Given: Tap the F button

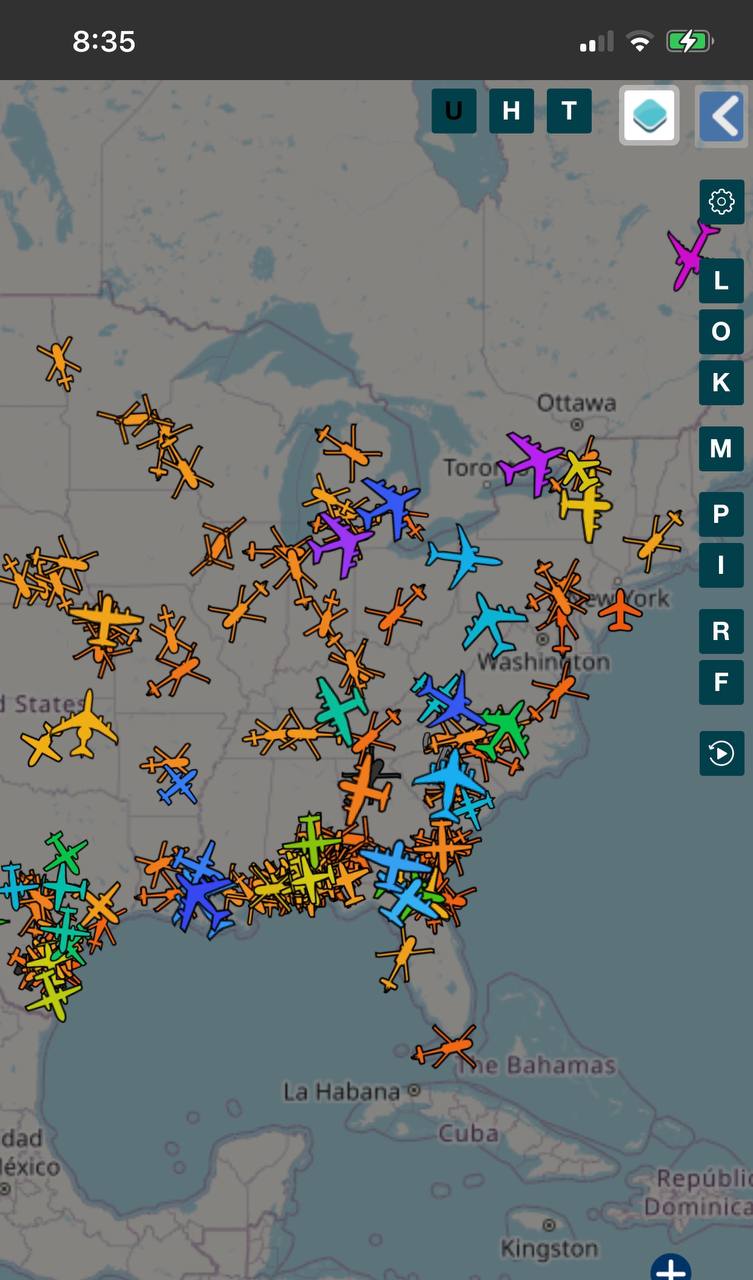Looking at the screenshot, I should (x=721, y=683).
